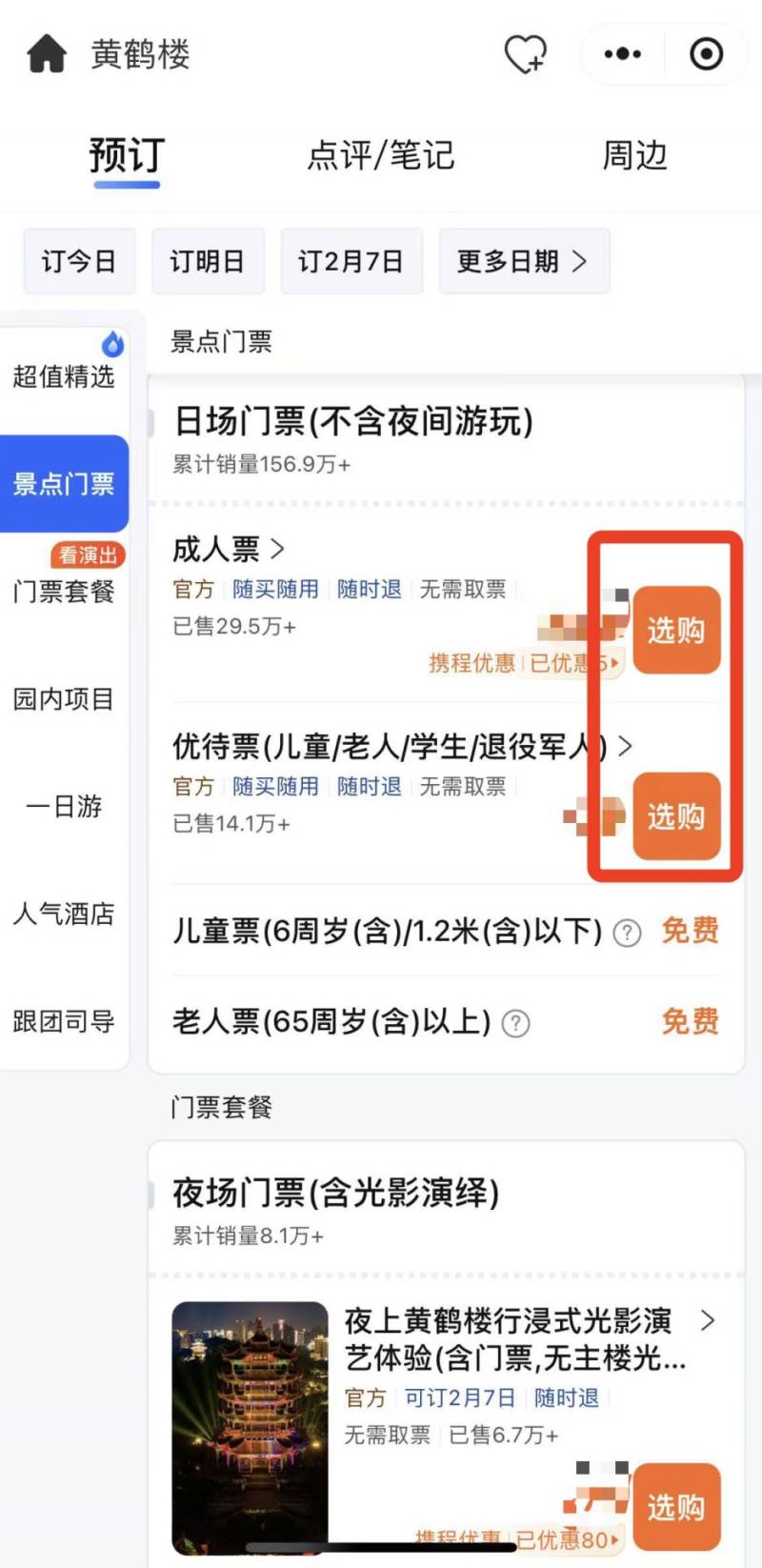
Task: Open 更多日期 picker
Action: [x=523, y=261]
